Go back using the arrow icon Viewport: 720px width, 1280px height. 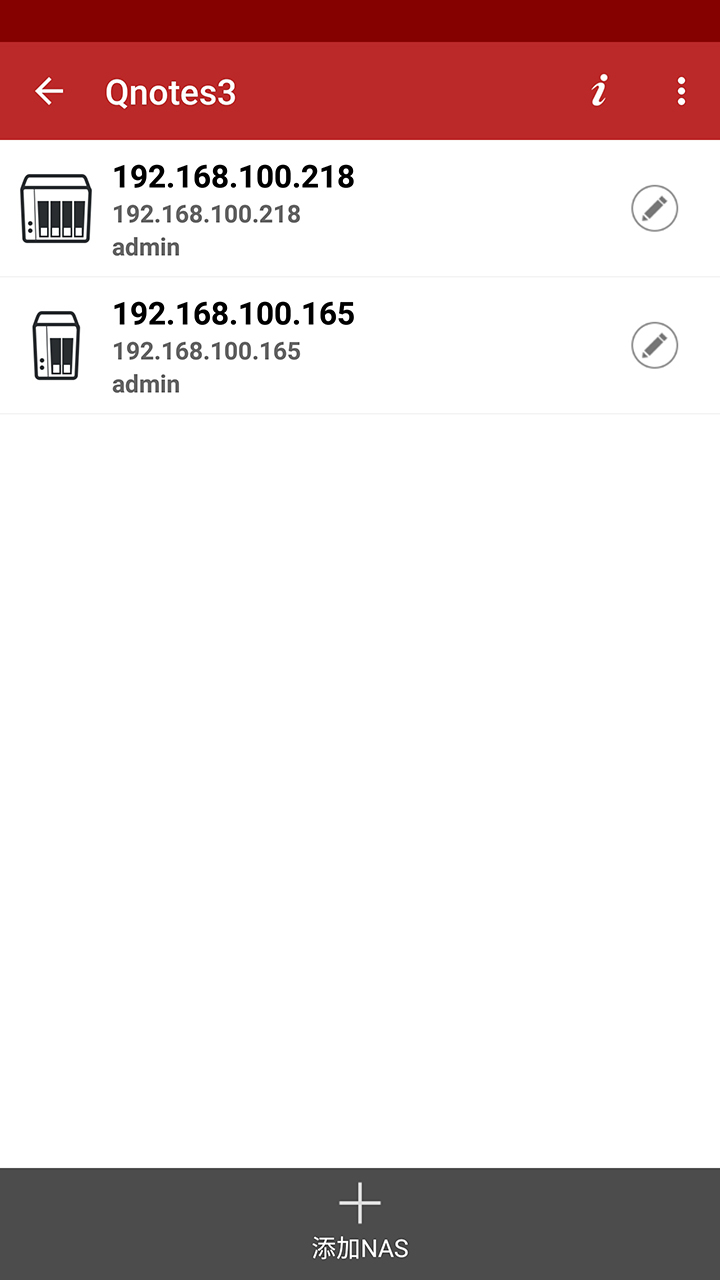[49, 92]
